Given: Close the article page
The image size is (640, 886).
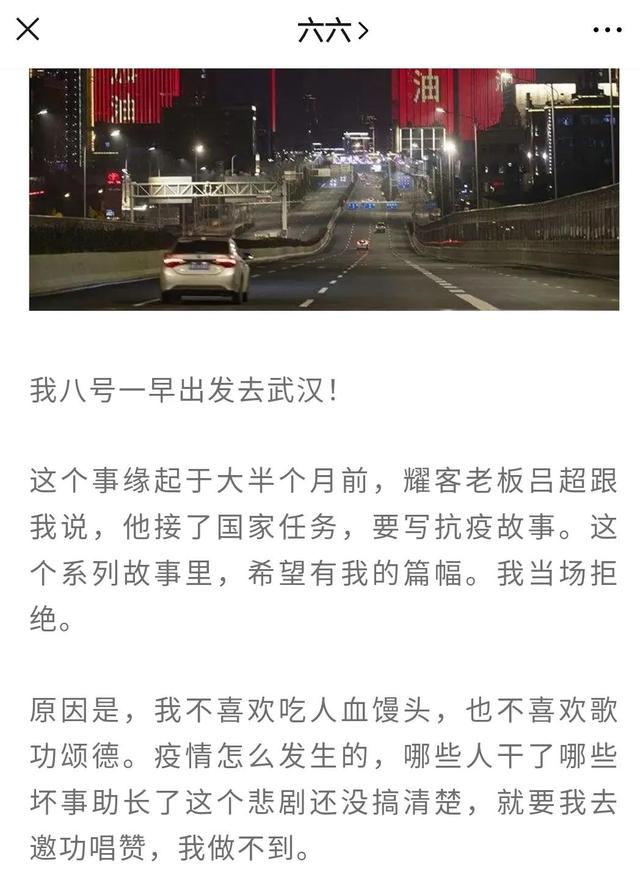Looking at the screenshot, I should coord(28,30).
